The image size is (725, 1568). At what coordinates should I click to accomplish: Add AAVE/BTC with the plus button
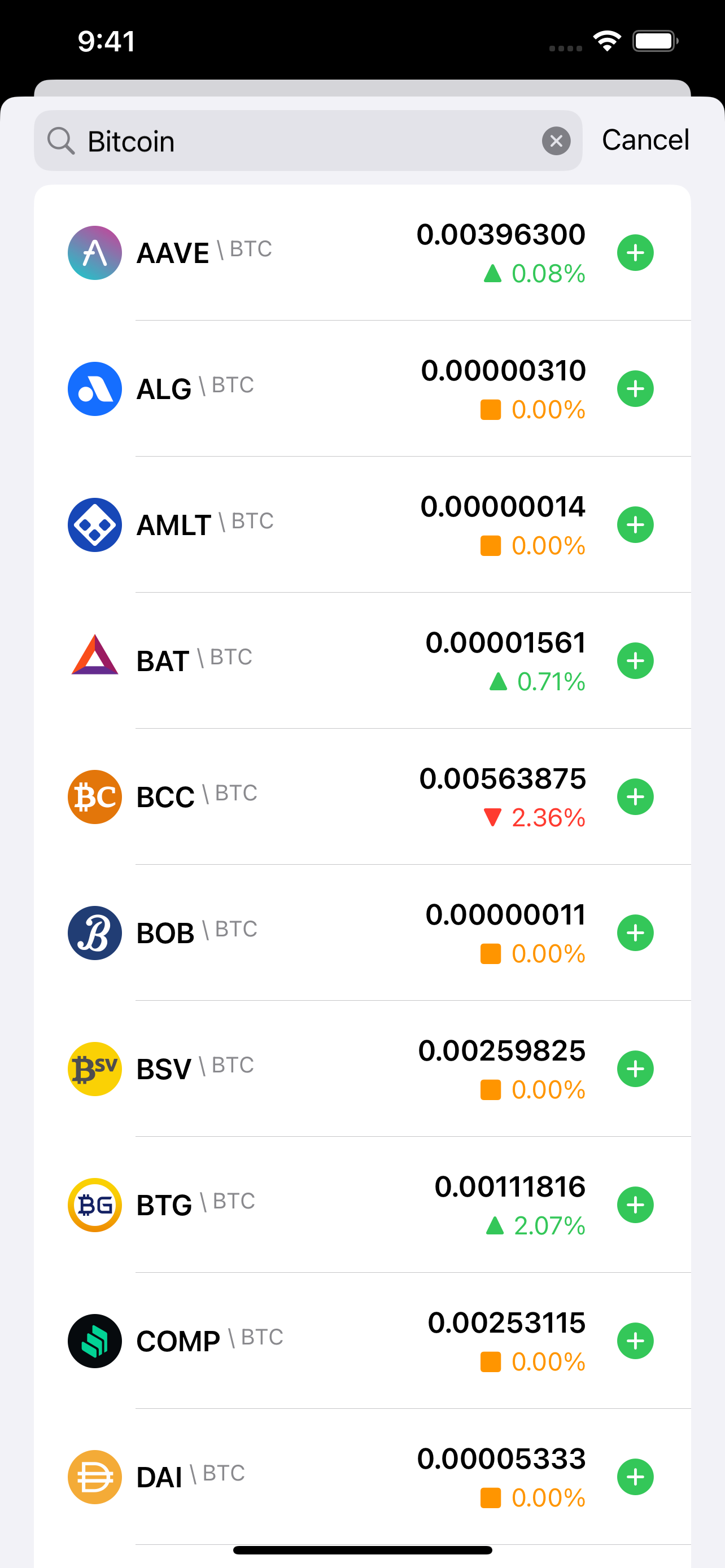click(x=635, y=253)
